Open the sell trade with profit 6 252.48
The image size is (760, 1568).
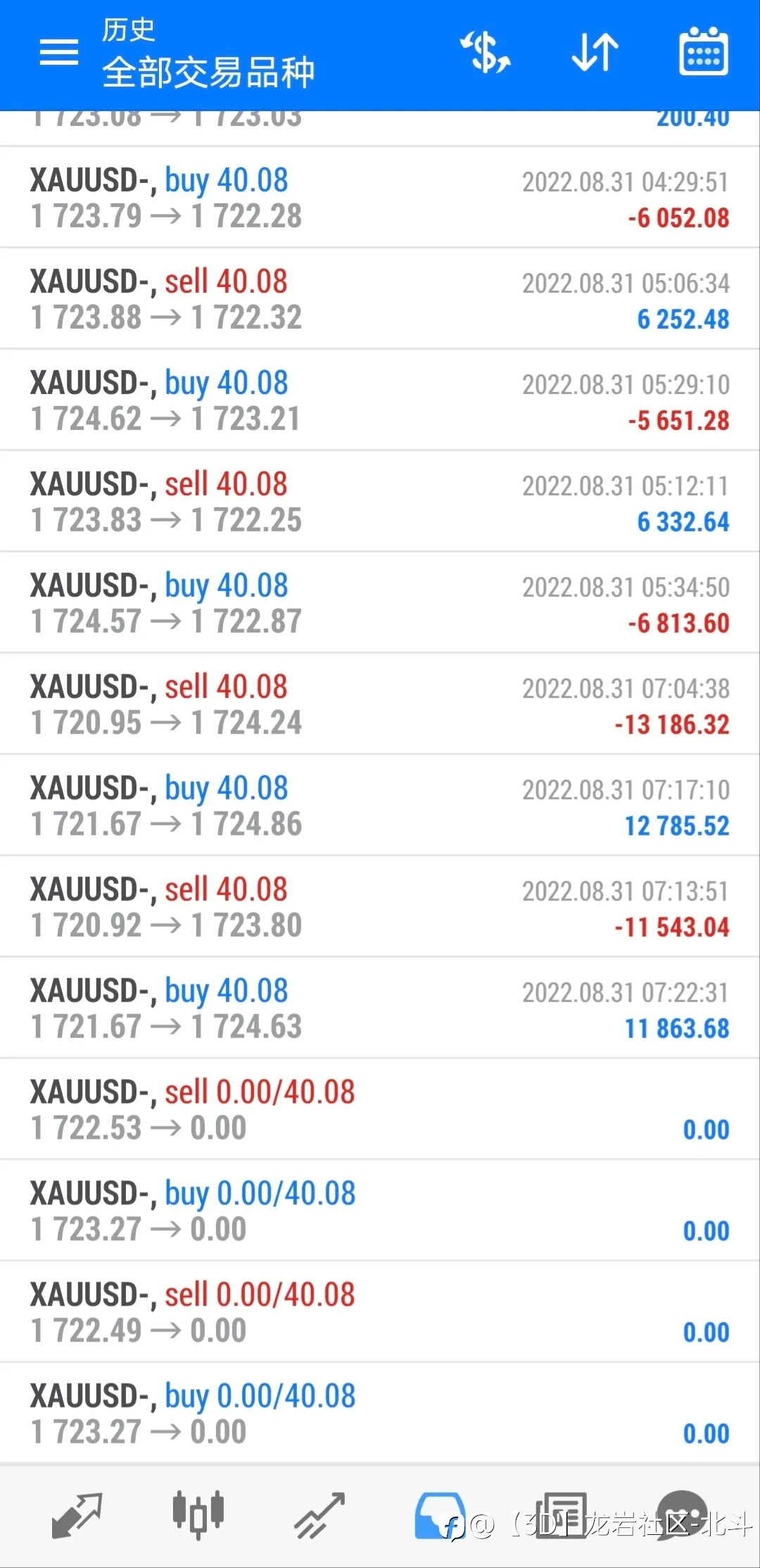(380, 299)
